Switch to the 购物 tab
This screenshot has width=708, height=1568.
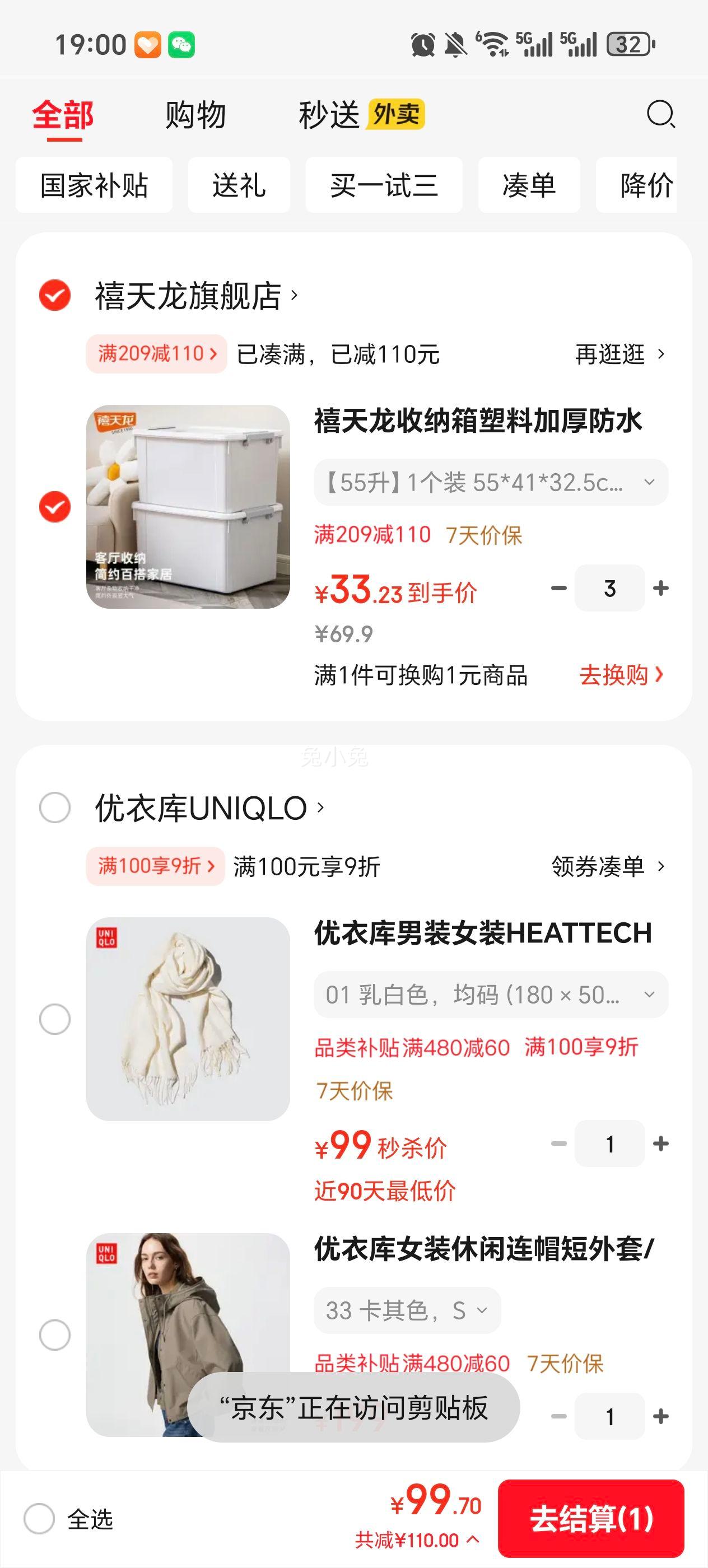pyautogui.click(x=195, y=115)
